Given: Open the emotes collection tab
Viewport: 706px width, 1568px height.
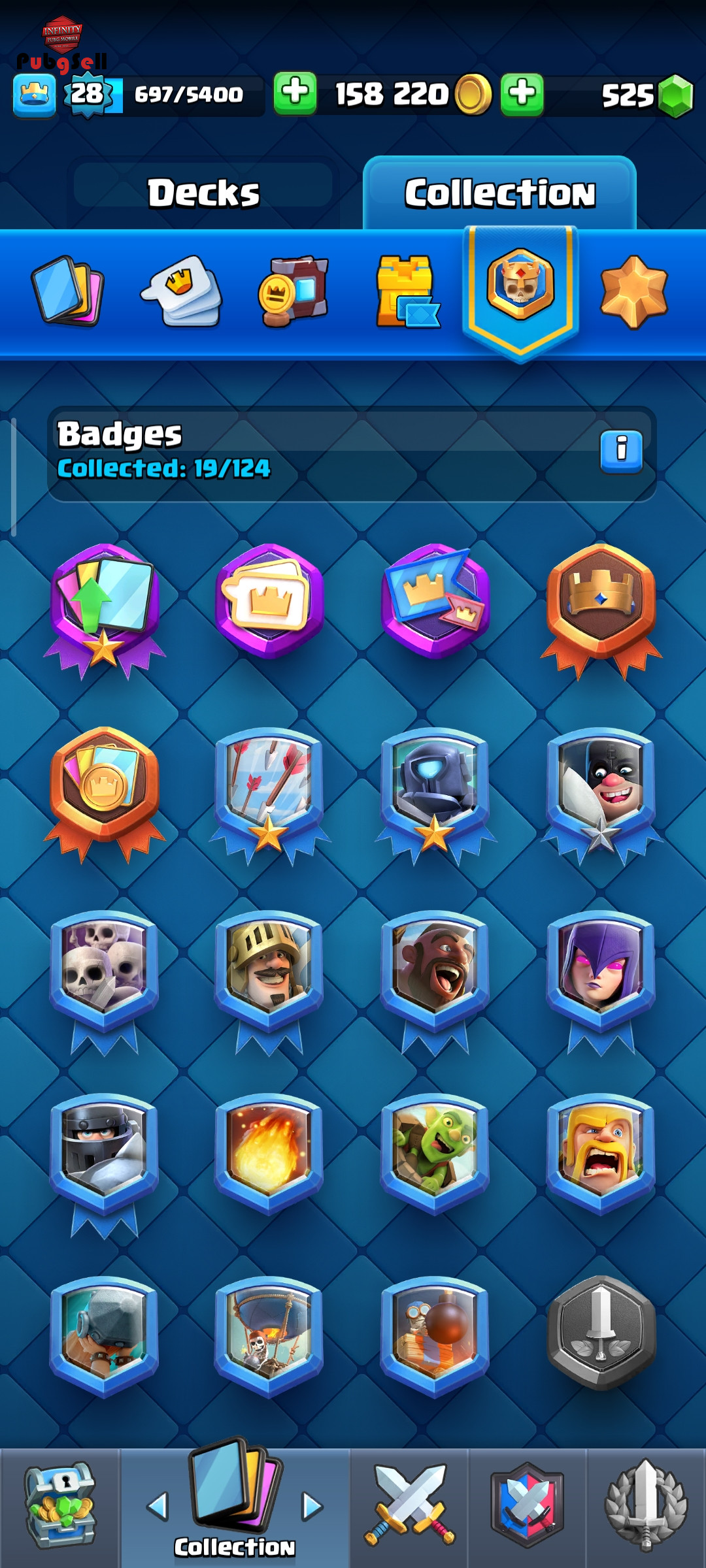Looking at the screenshot, I should point(182,291).
